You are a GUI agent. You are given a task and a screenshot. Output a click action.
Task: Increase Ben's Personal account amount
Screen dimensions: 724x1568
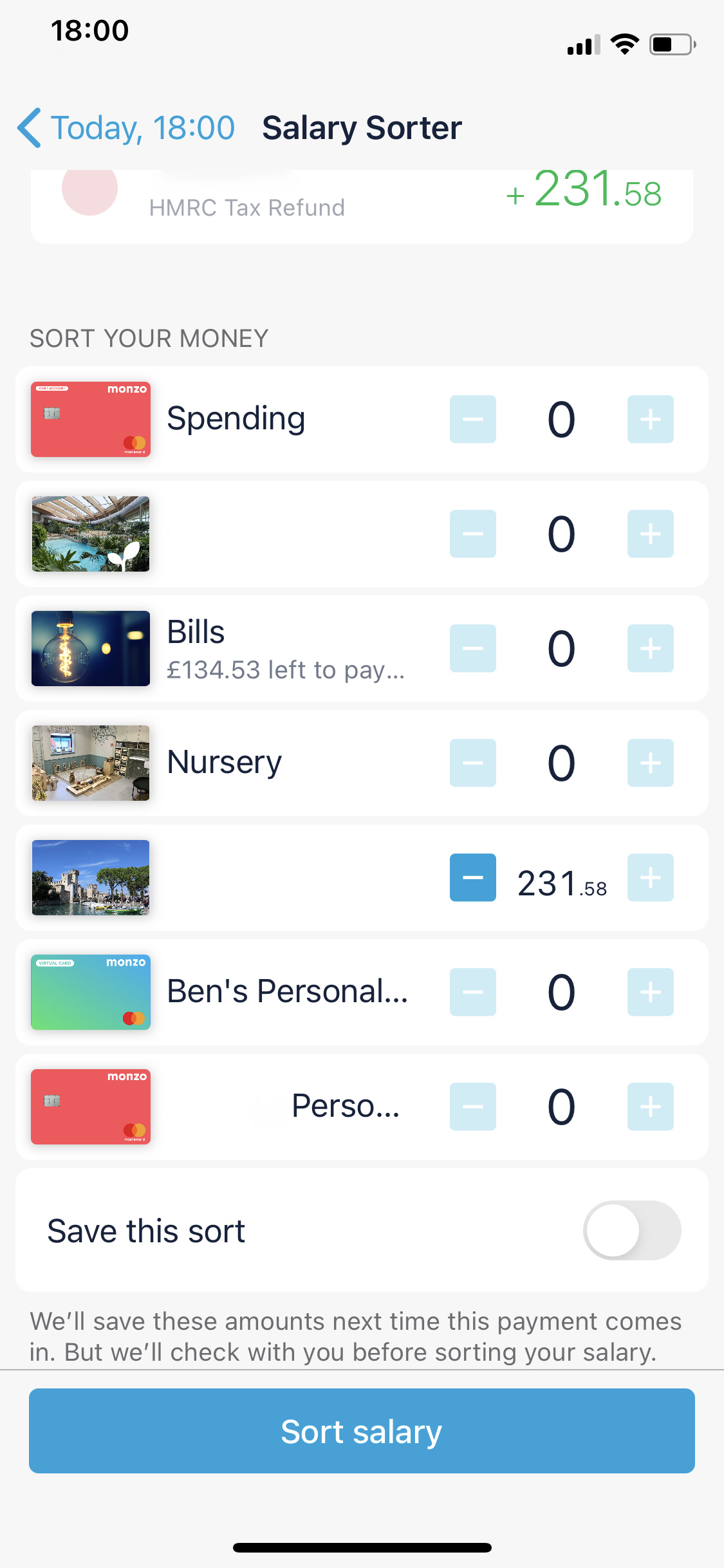click(x=650, y=992)
